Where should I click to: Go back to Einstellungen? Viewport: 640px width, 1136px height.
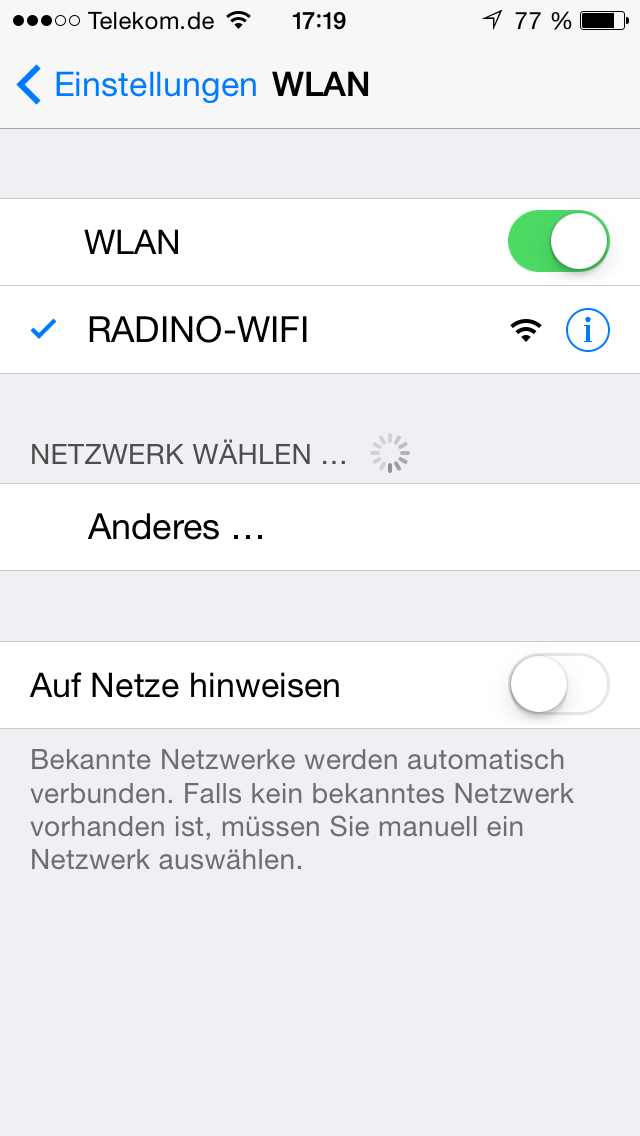click(x=136, y=85)
